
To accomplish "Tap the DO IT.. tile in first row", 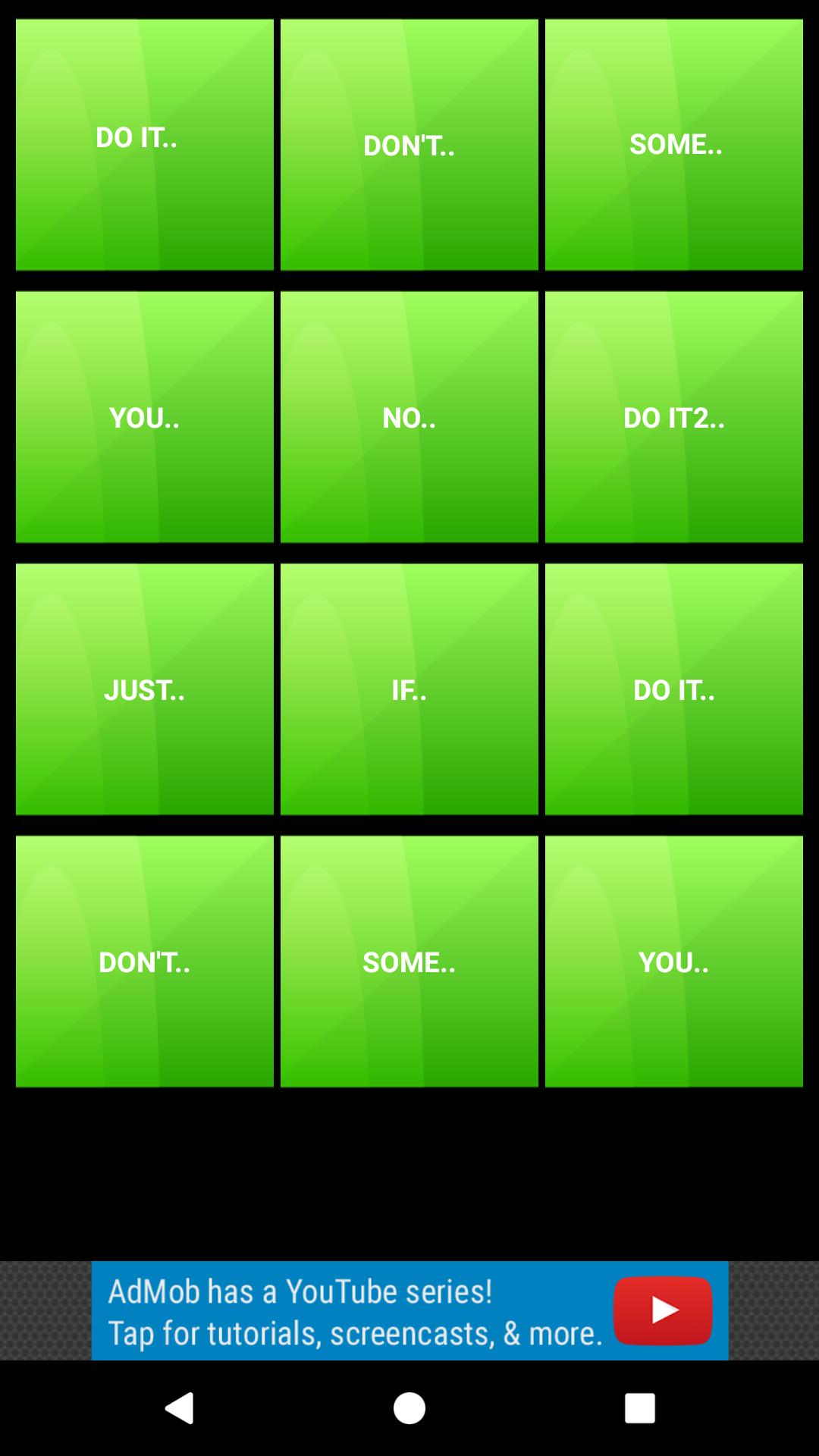I will [x=144, y=144].
